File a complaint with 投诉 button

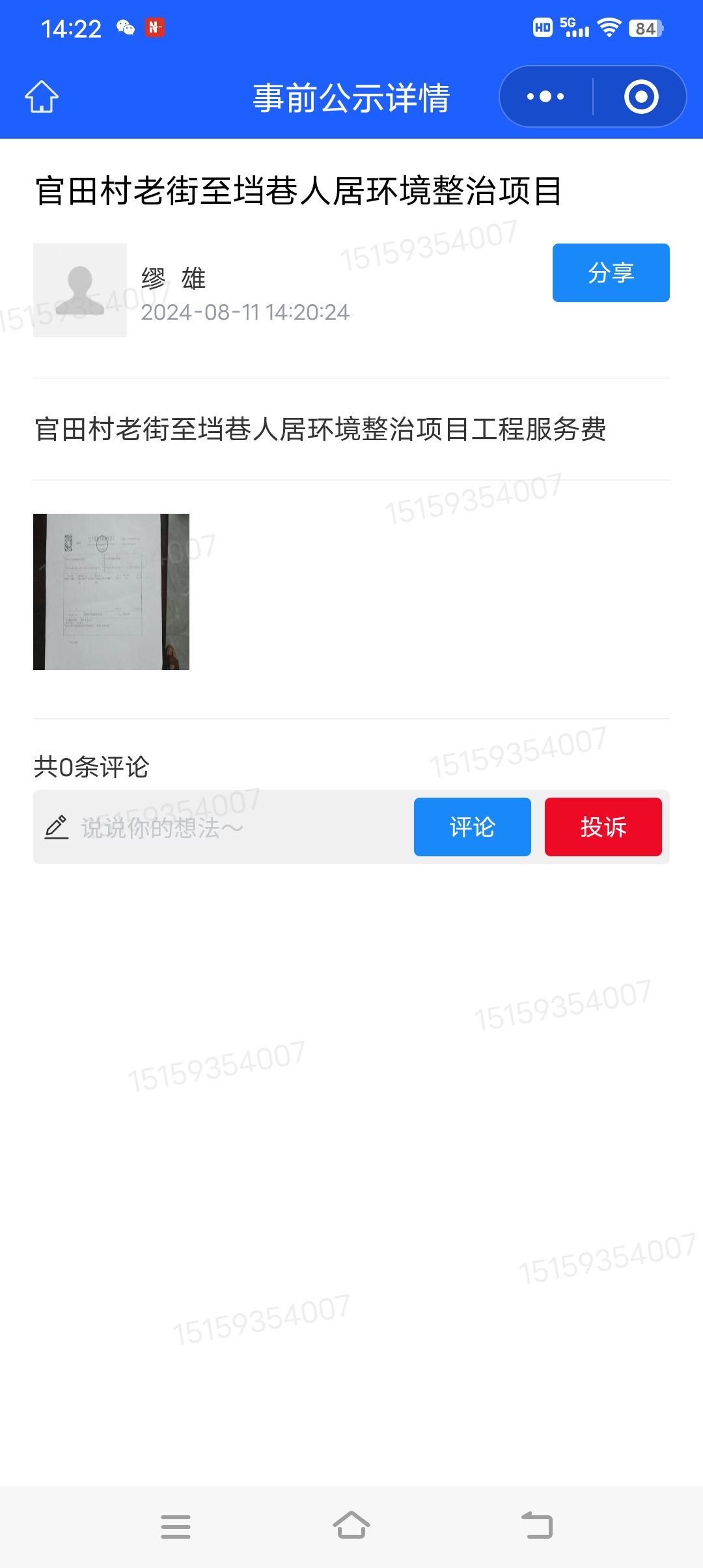(x=603, y=827)
